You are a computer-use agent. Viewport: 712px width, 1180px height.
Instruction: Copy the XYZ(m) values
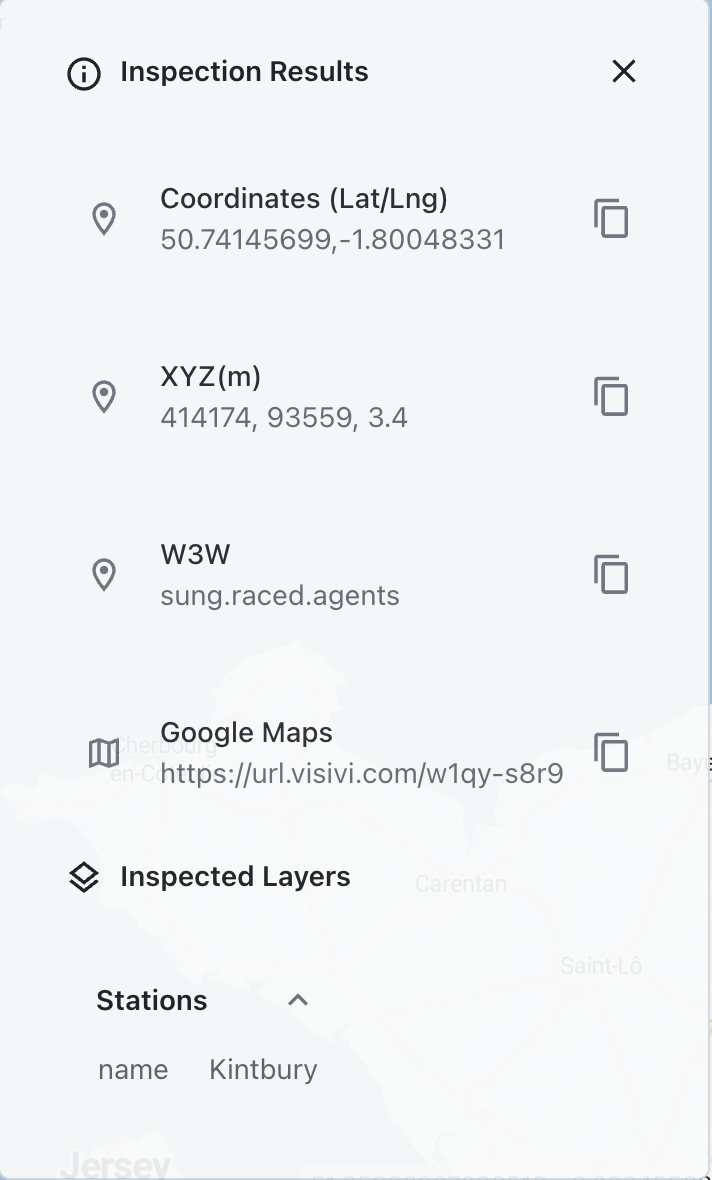pyautogui.click(x=611, y=396)
